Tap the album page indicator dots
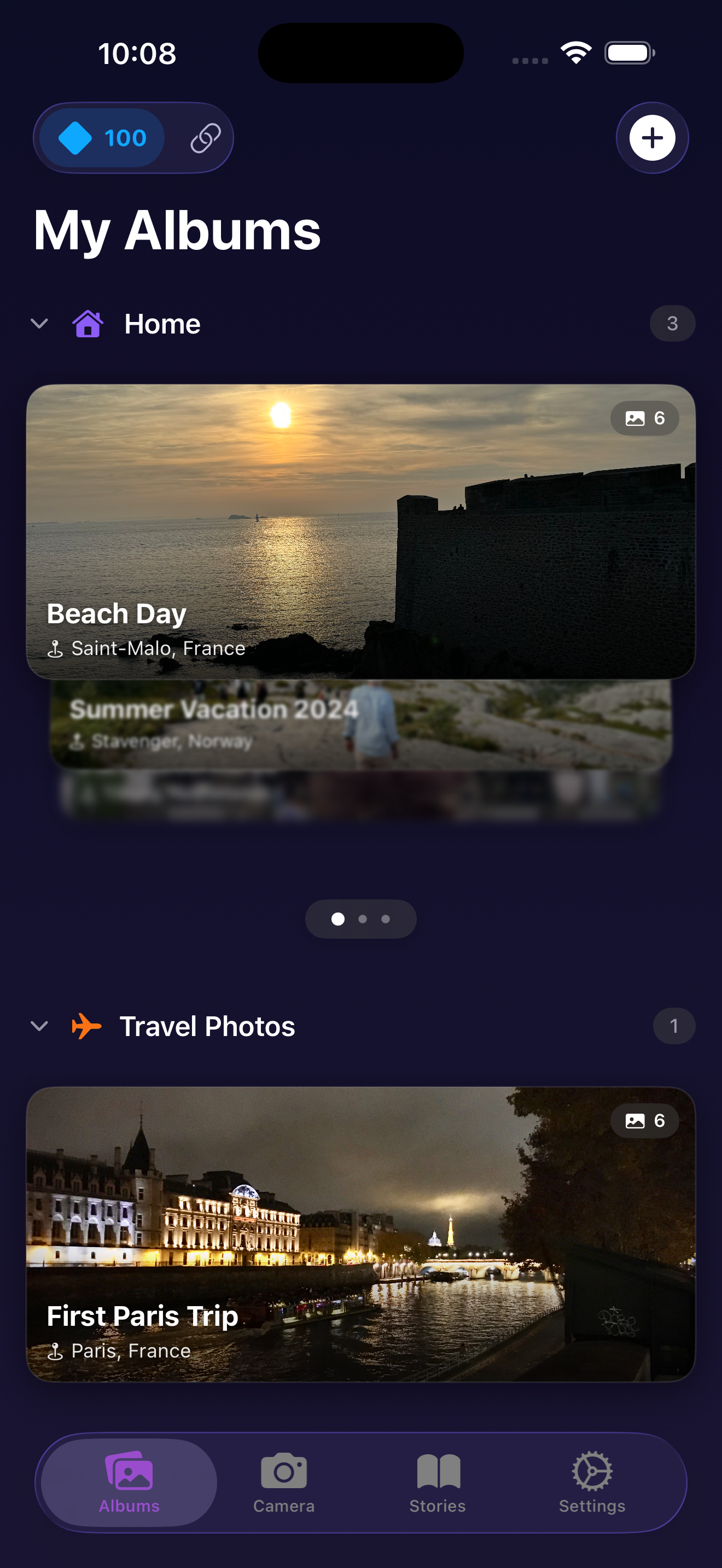This screenshot has height=1568, width=722. click(360, 918)
